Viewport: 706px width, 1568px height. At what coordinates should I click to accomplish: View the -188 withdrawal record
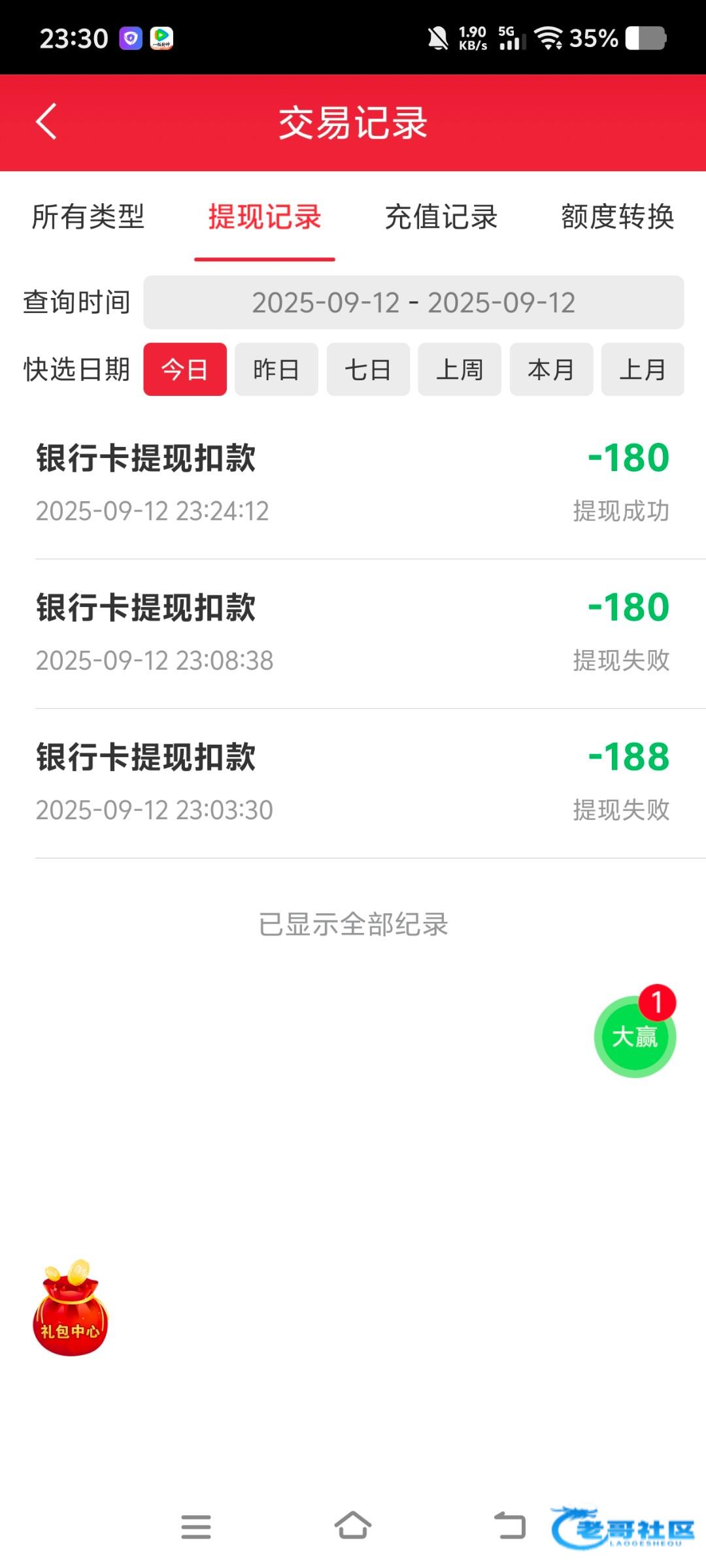pos(353,783)
